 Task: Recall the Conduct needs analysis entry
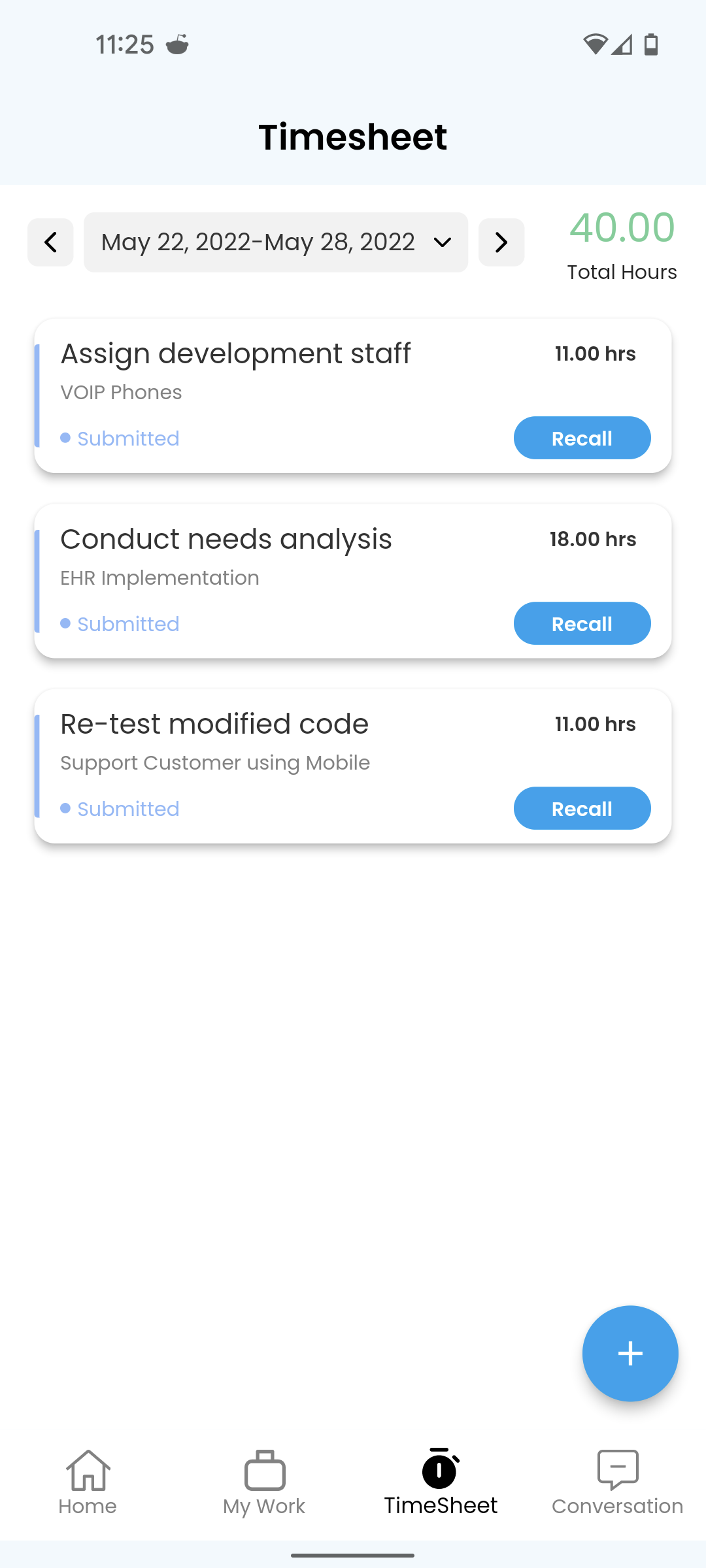(582, 623)
